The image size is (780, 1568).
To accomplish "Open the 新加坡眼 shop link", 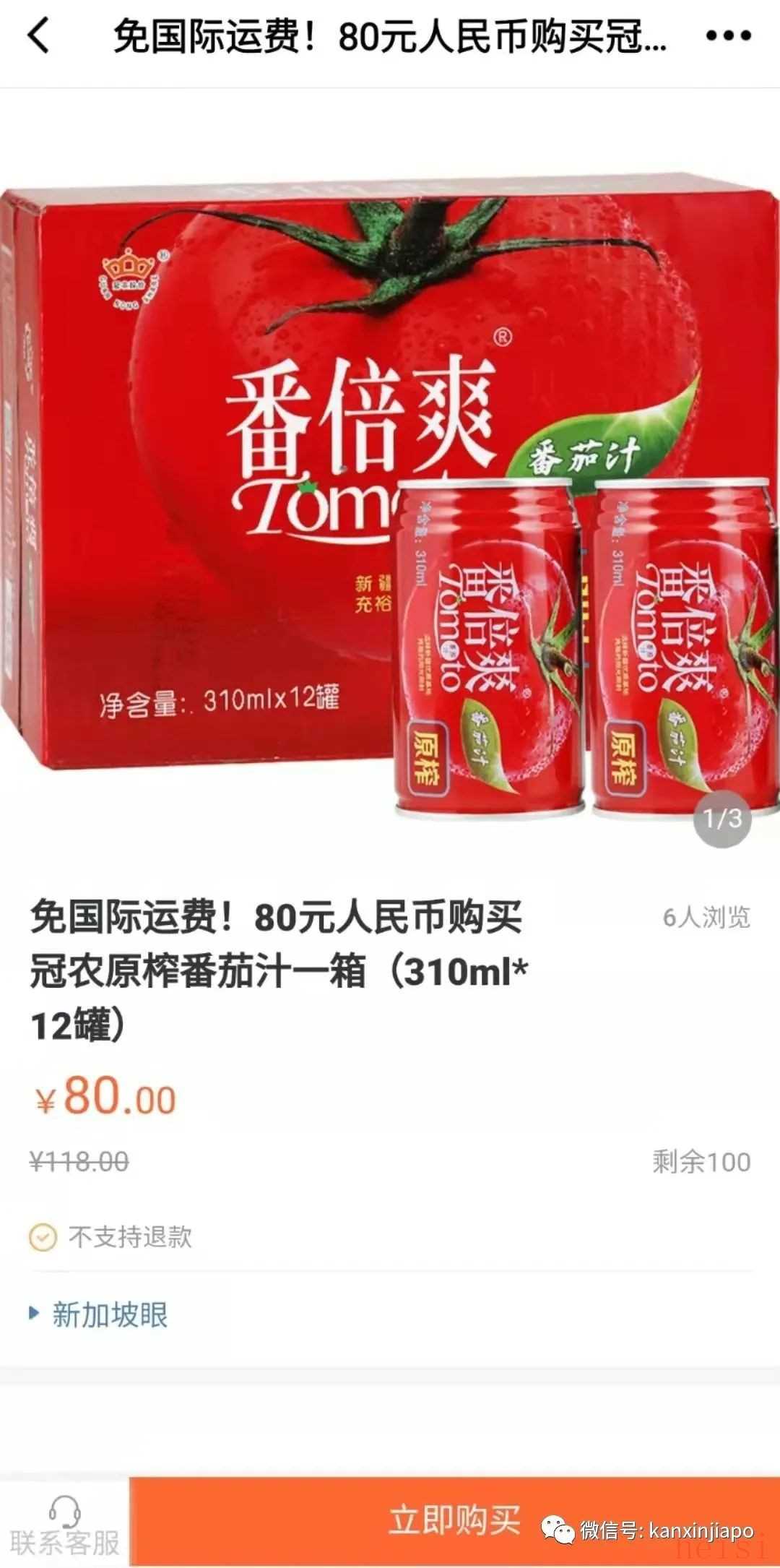I will [108, 1315].
